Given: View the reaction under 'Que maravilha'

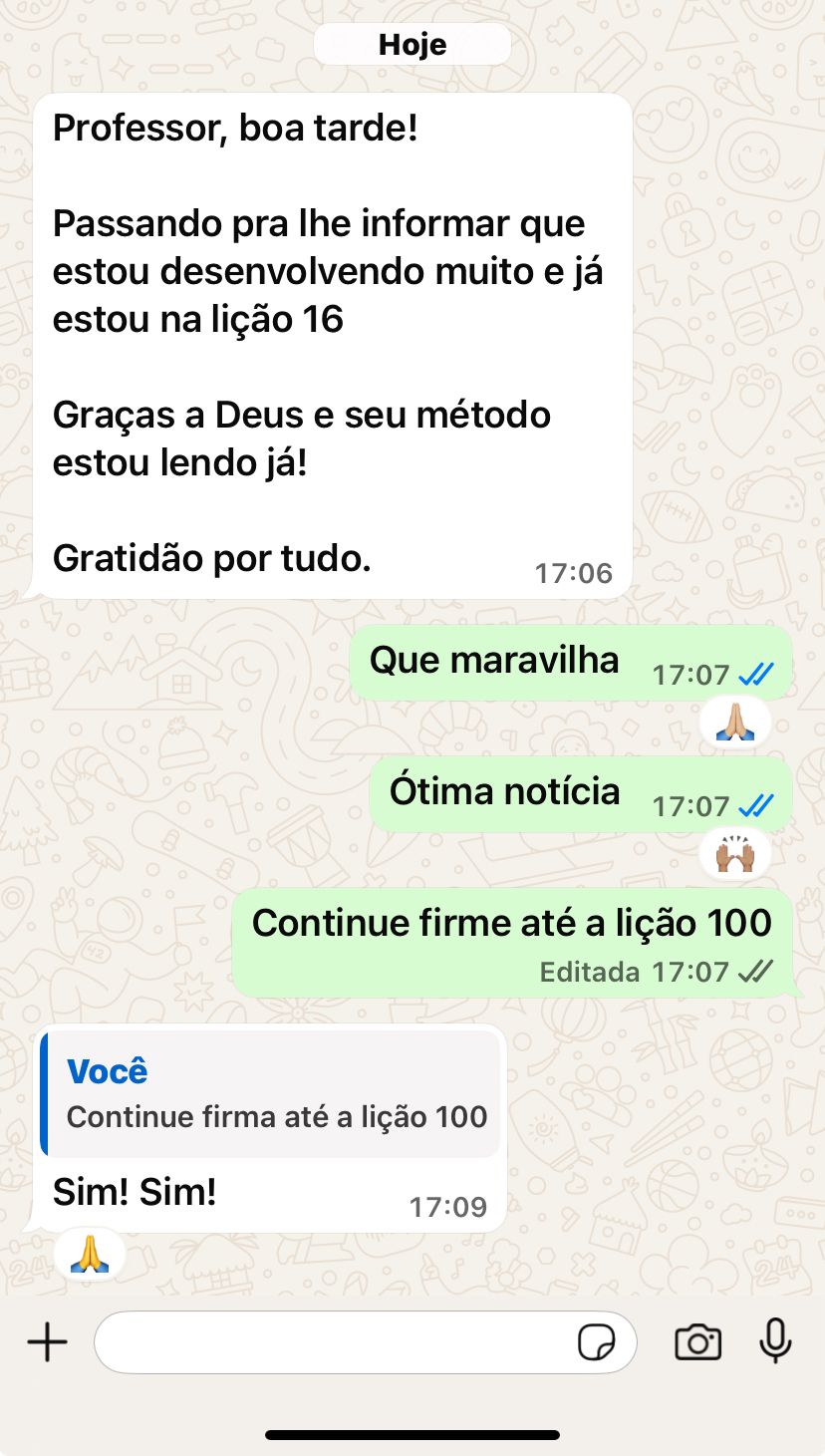Looking at the screenshot, I should point(734,723).
